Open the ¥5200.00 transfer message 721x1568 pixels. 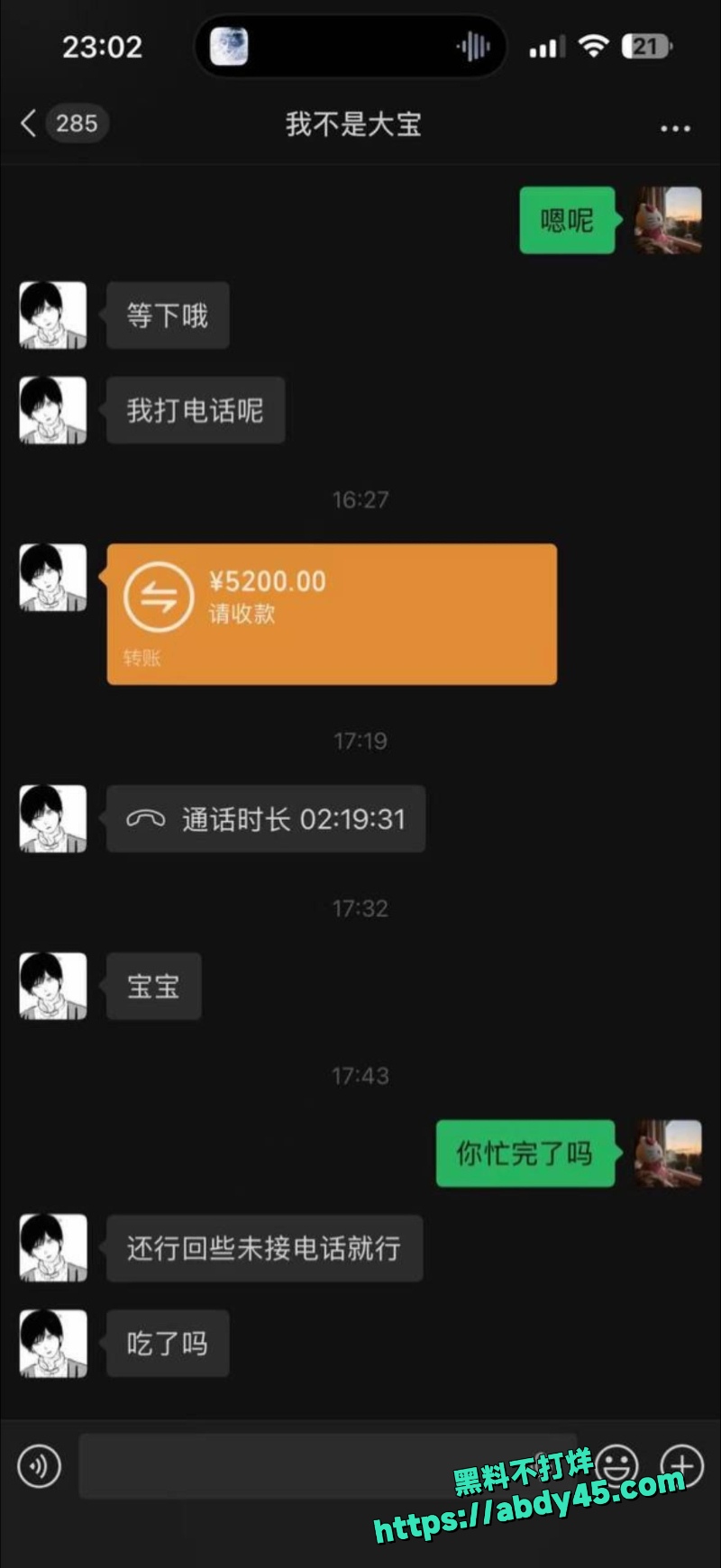(331, 614)
